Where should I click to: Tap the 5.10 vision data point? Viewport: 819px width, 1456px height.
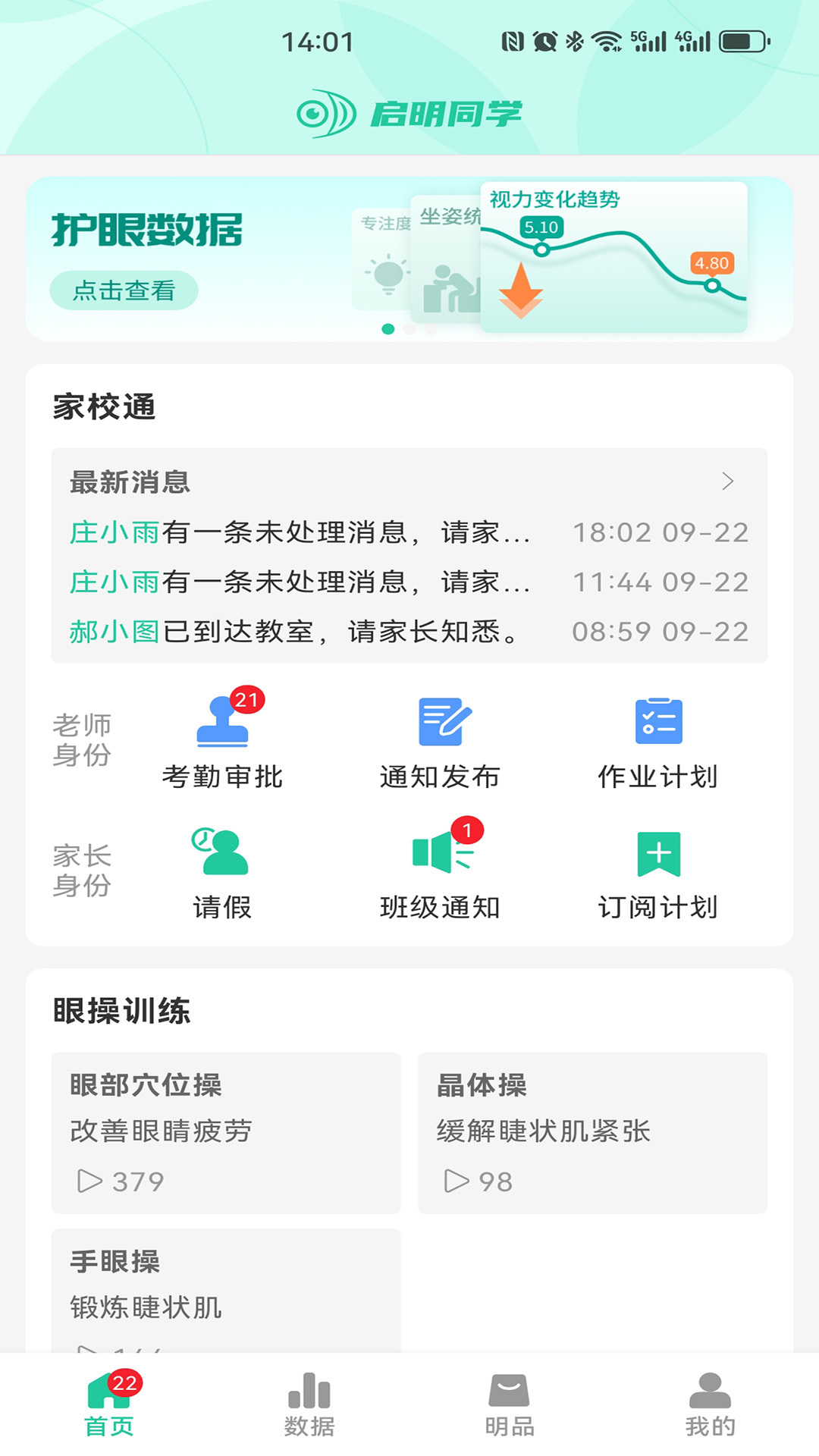point(541,247)
